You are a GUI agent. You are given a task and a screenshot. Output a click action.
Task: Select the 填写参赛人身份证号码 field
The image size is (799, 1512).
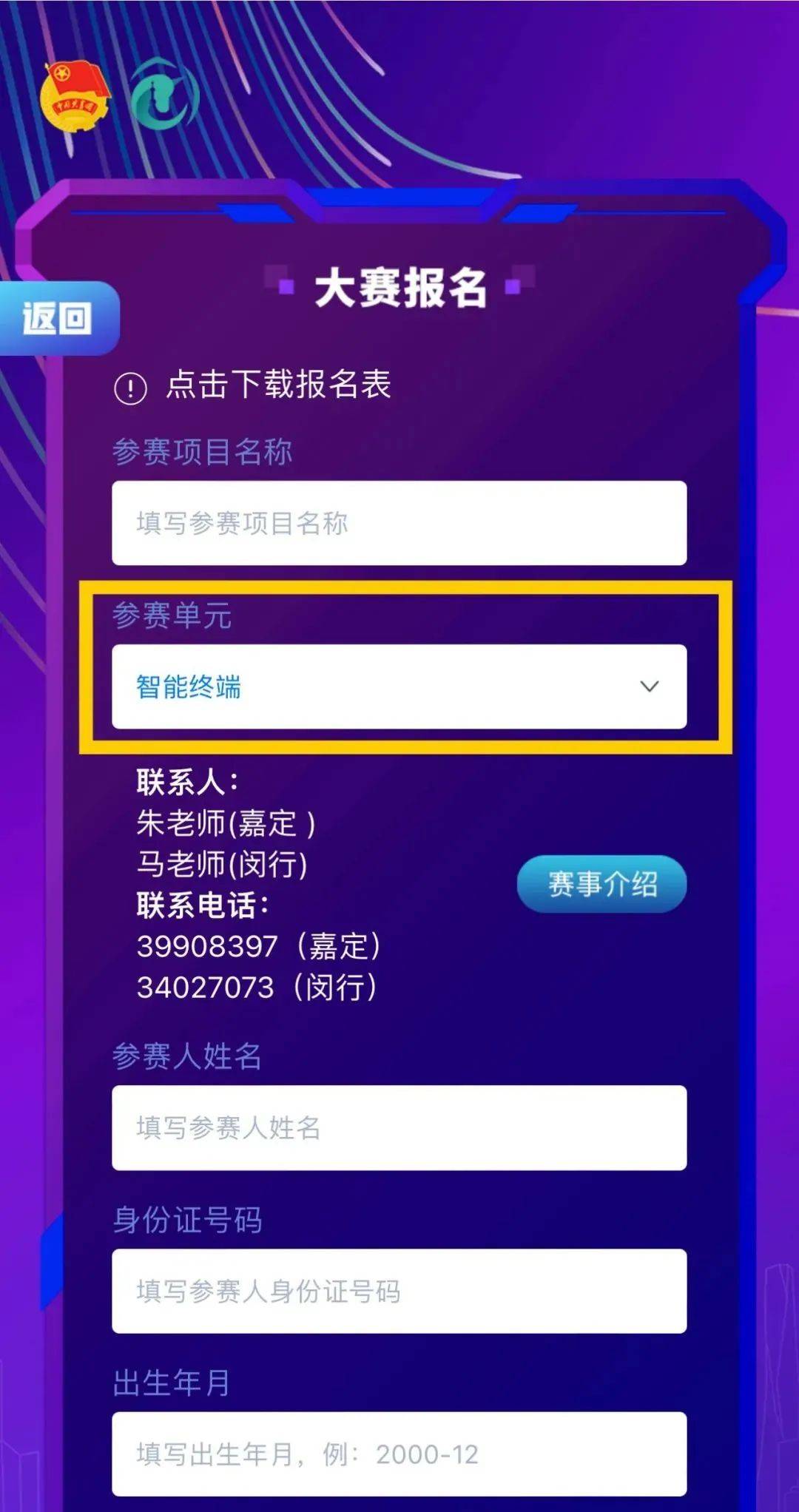399,1291
